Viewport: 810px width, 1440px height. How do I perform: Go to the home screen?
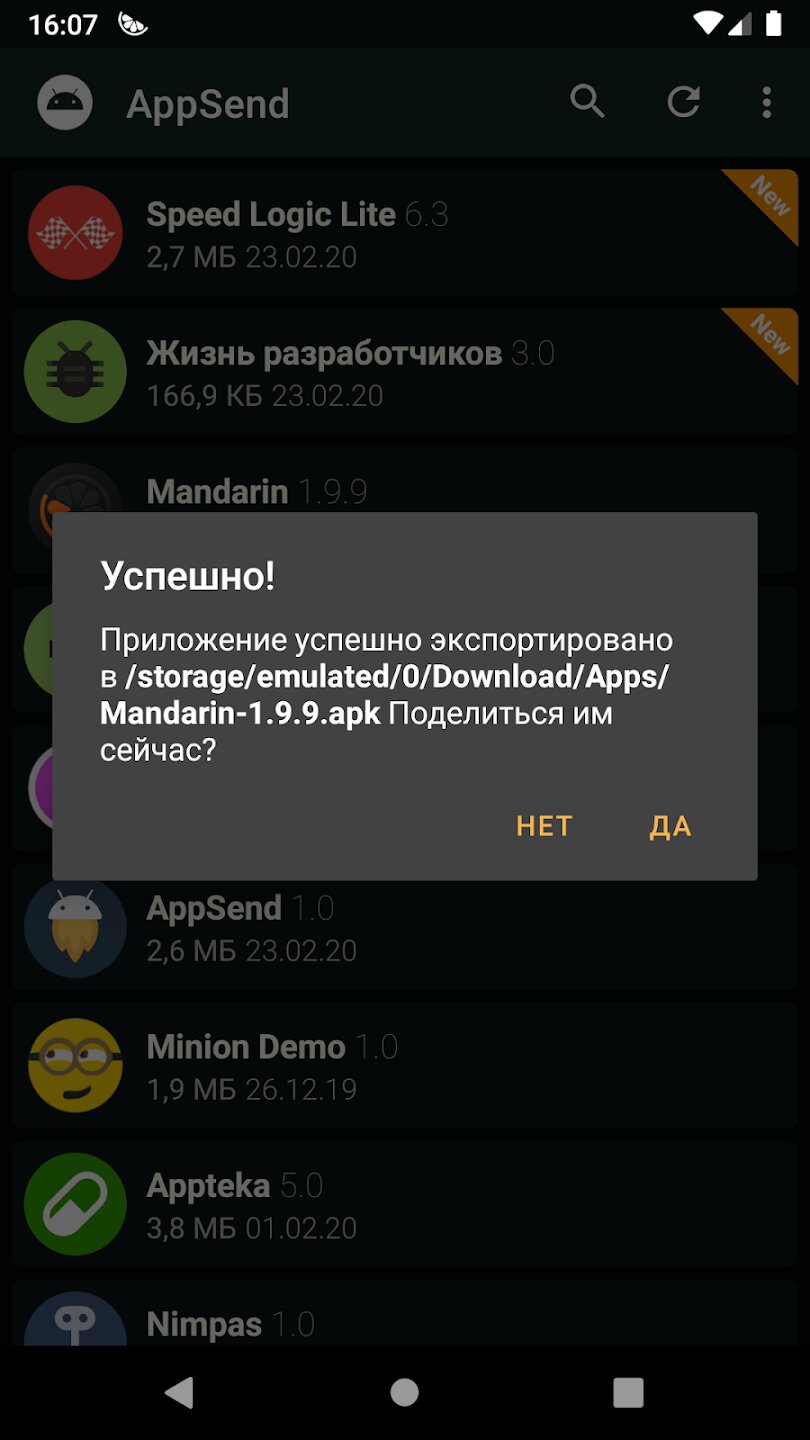(x=404, y=1392)
